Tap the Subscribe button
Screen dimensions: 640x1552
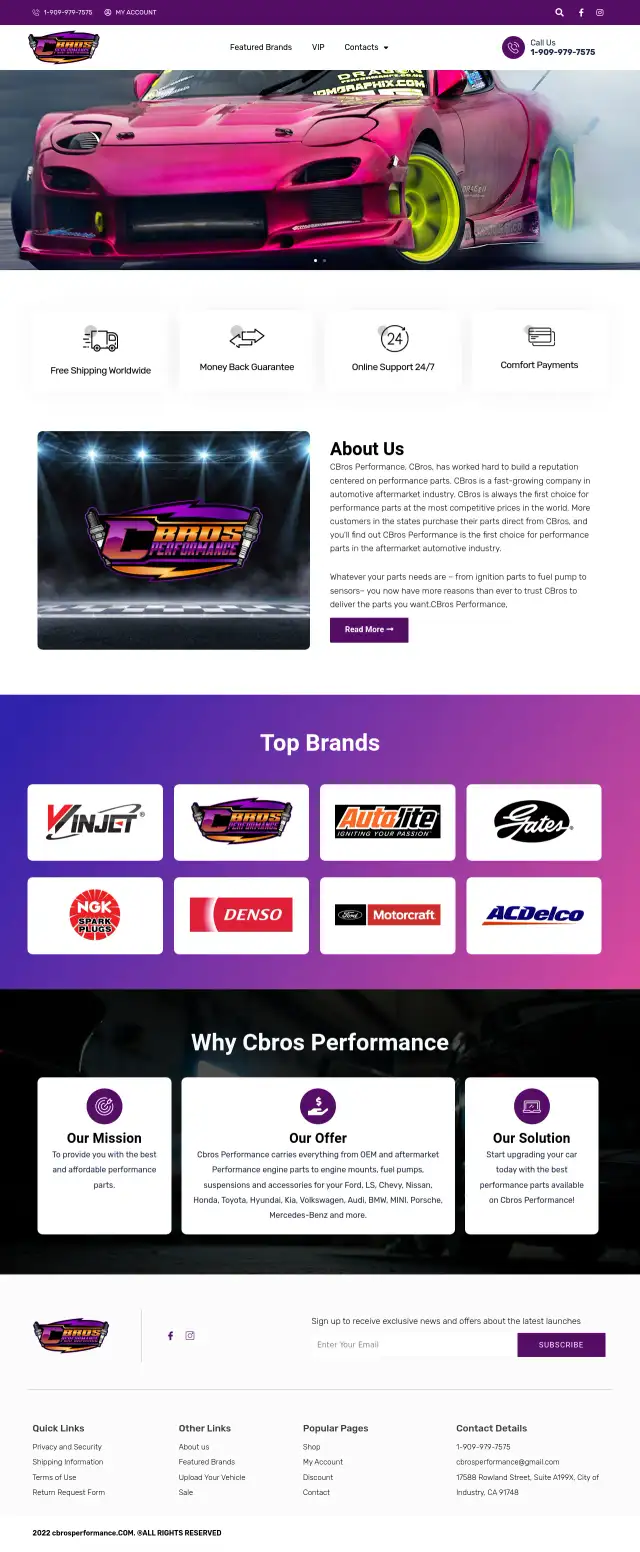click(561, 1345)
